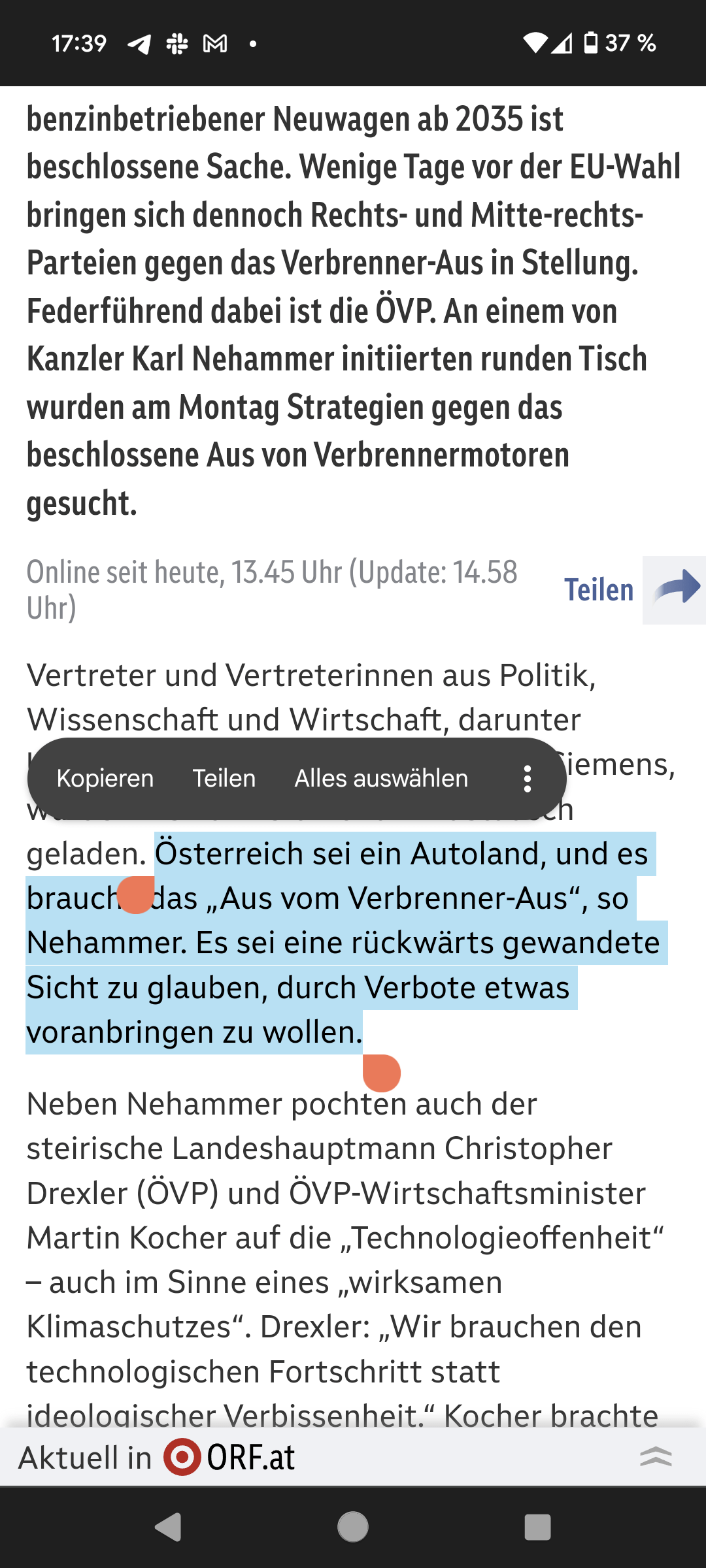
Task: Go back with the system back button
Action: pos(168,1527)
